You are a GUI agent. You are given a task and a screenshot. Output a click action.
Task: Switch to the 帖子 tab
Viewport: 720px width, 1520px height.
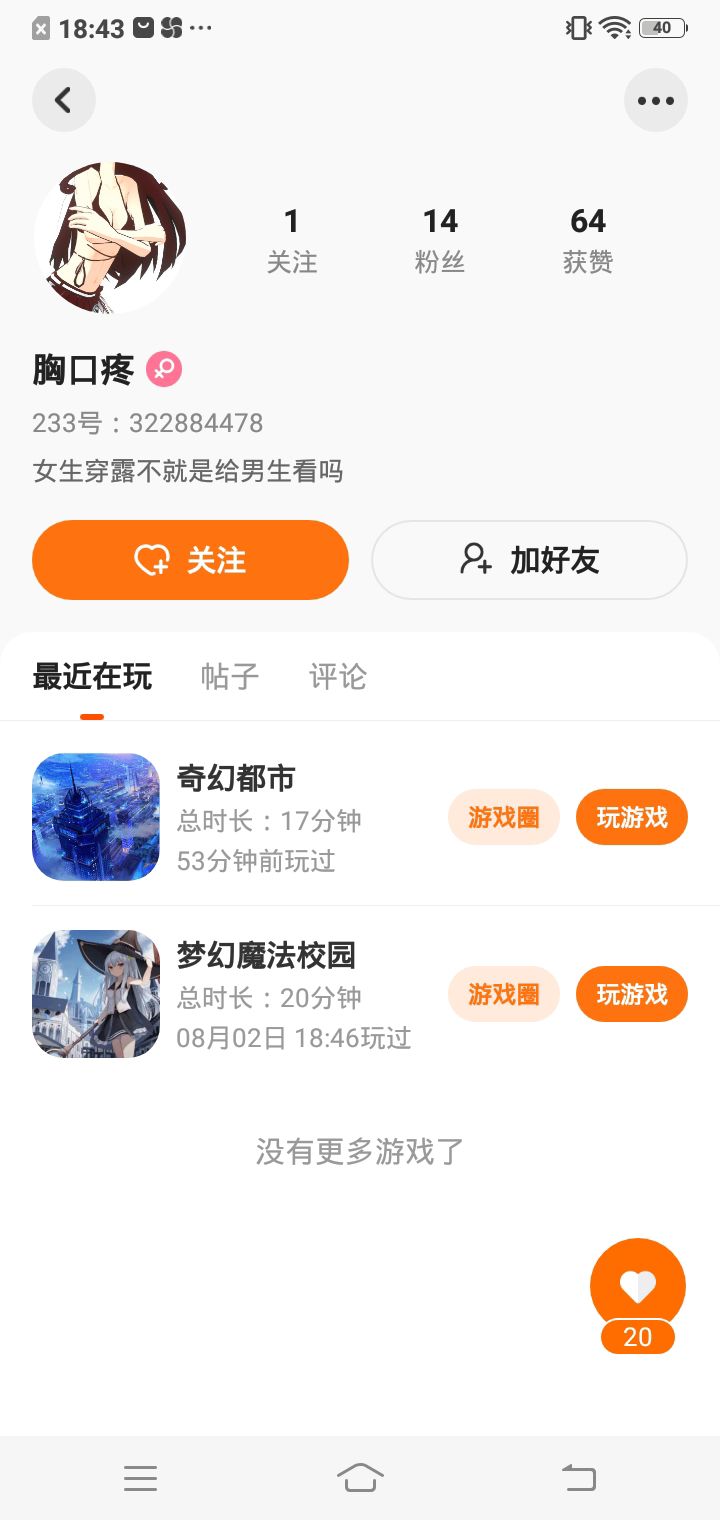pos(230,677)
